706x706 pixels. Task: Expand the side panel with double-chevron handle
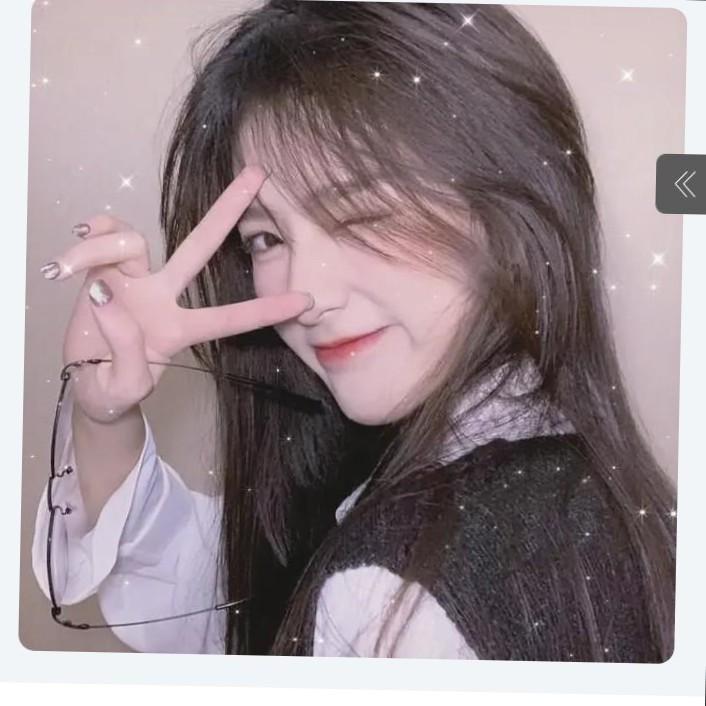681,184
